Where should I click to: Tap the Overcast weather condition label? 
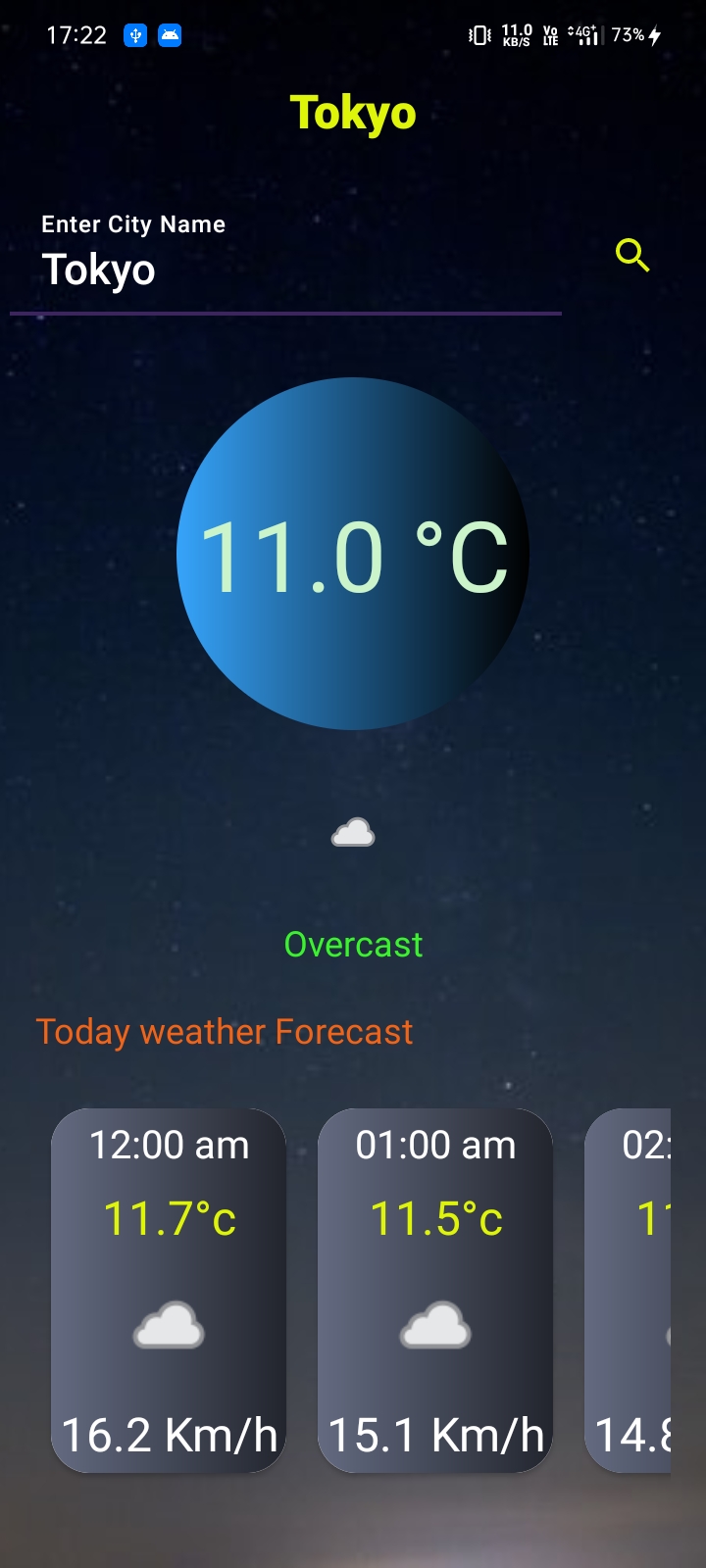[x=353, y=944]
